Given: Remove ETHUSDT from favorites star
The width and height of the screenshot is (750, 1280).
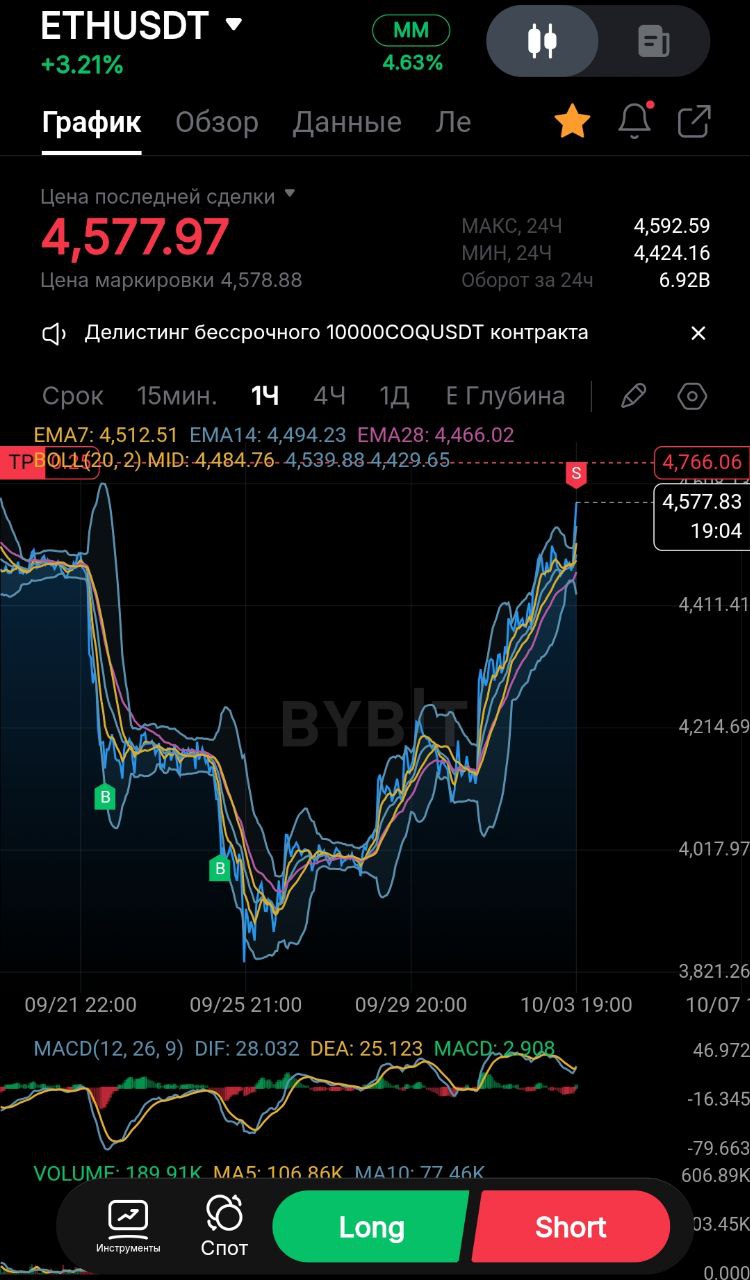Looking at the screenshot, I should (573, 122).
